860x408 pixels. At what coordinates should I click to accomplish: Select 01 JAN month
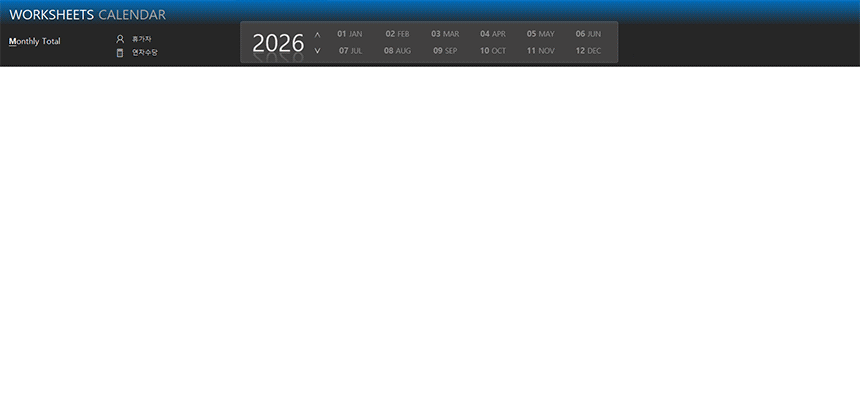[349, 34]
